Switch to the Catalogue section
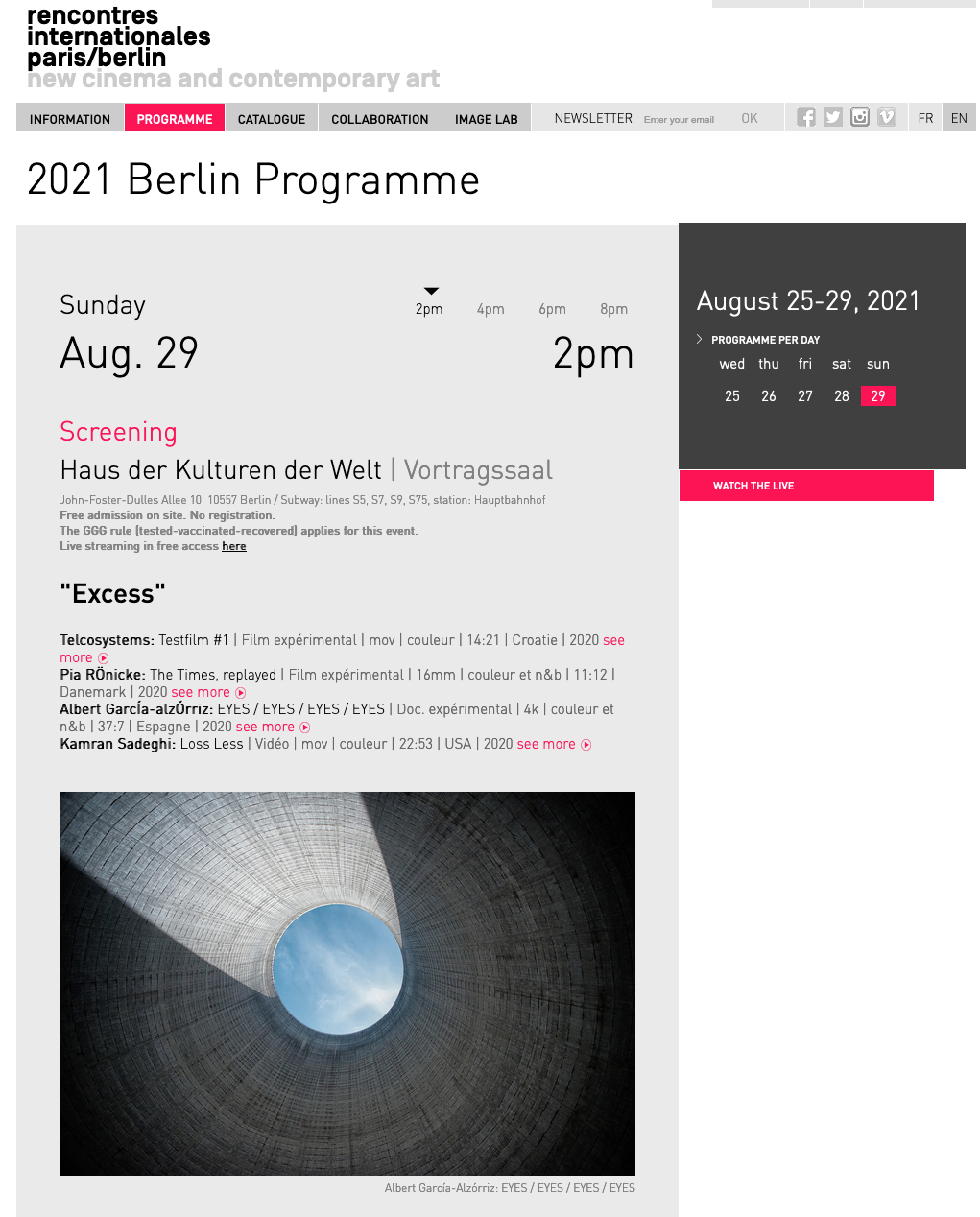Viewport: 980px width, 1217px height. click(272, 119)
